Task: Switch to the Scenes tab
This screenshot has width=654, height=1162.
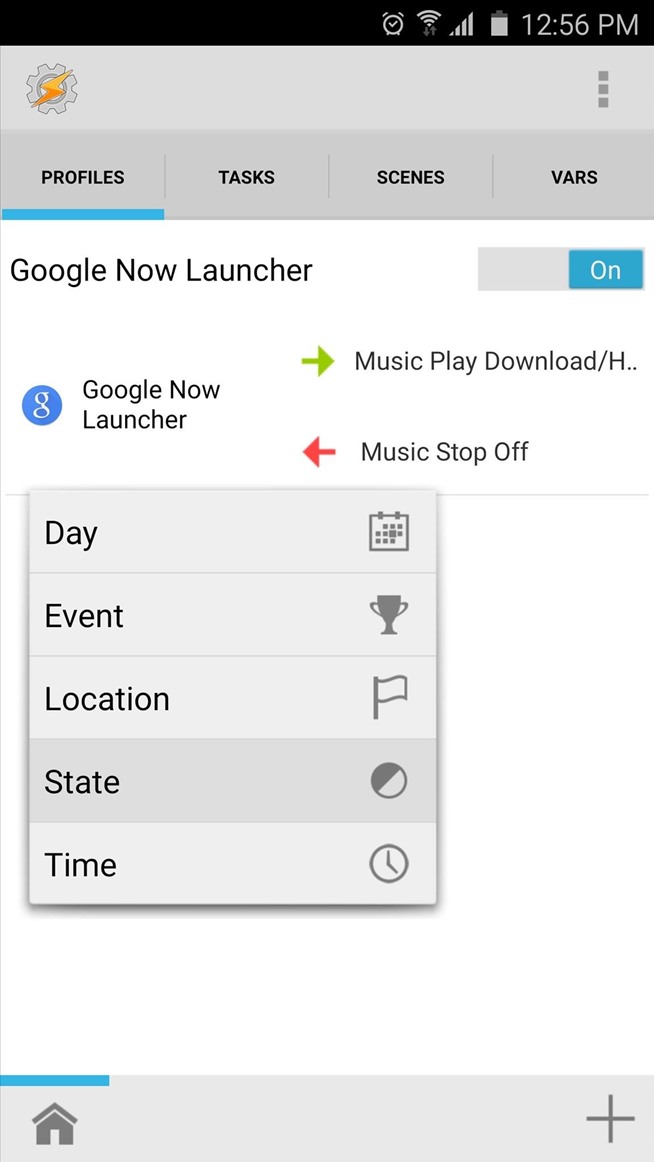Action: pos(410,177)
